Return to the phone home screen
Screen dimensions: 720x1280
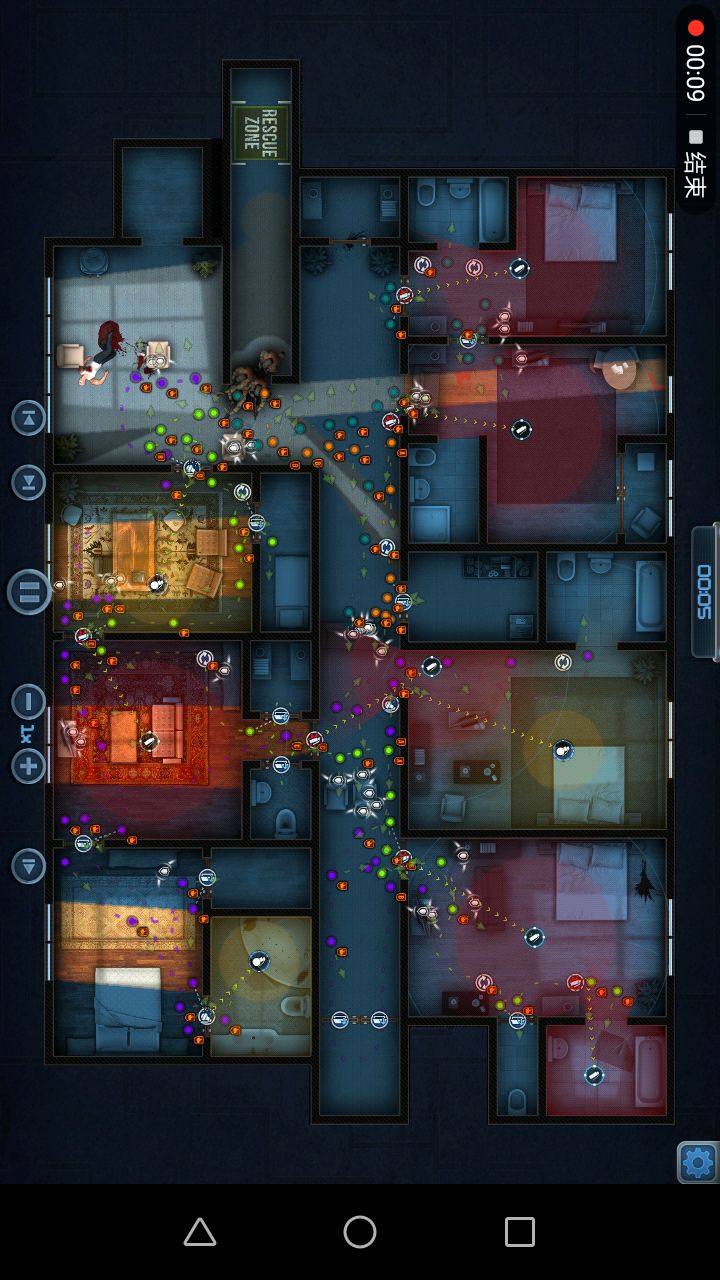click(360, 1232)
